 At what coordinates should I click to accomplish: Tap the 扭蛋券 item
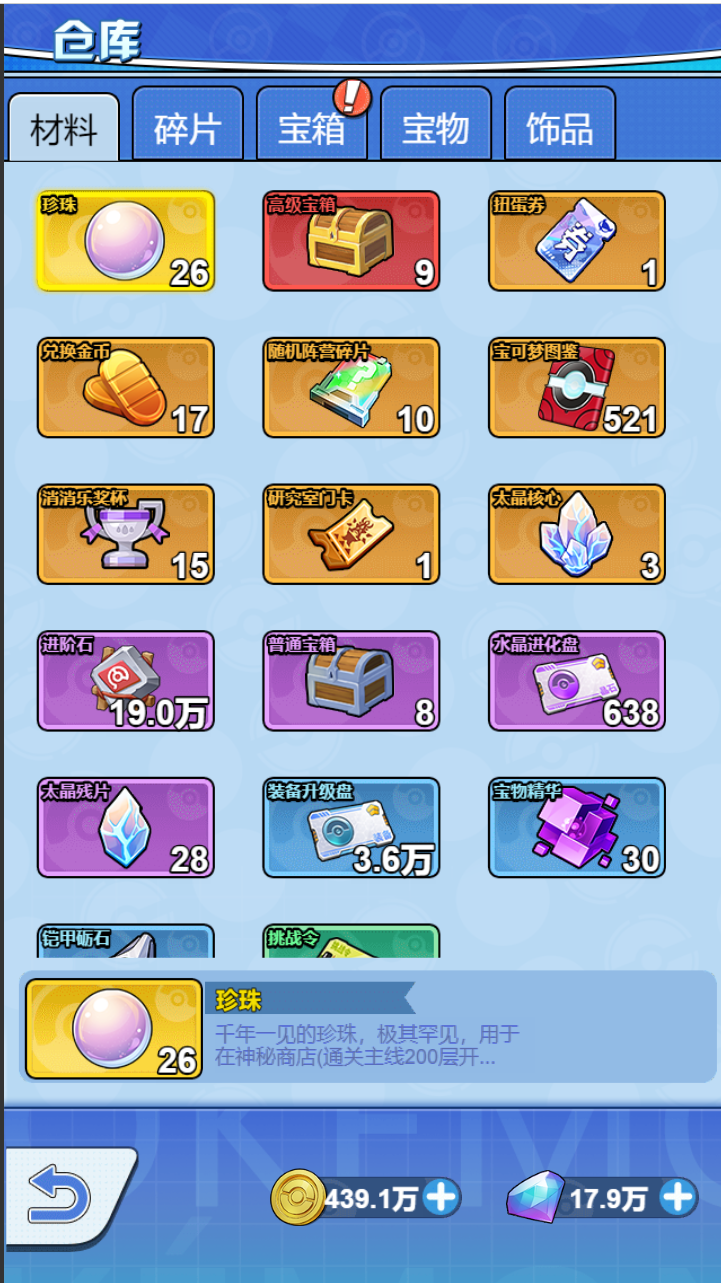[577, 241]
